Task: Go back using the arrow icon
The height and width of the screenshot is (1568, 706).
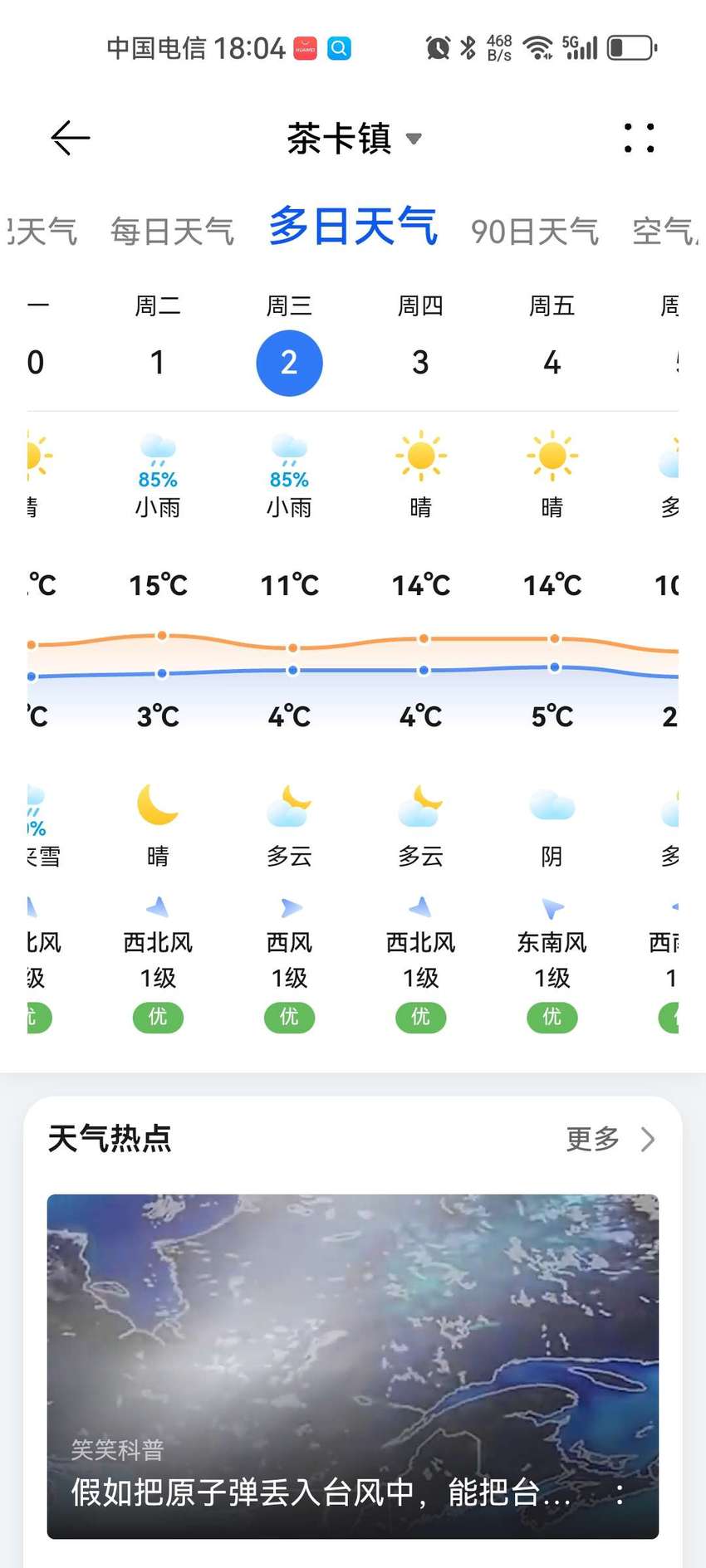Action: [71, 138]
